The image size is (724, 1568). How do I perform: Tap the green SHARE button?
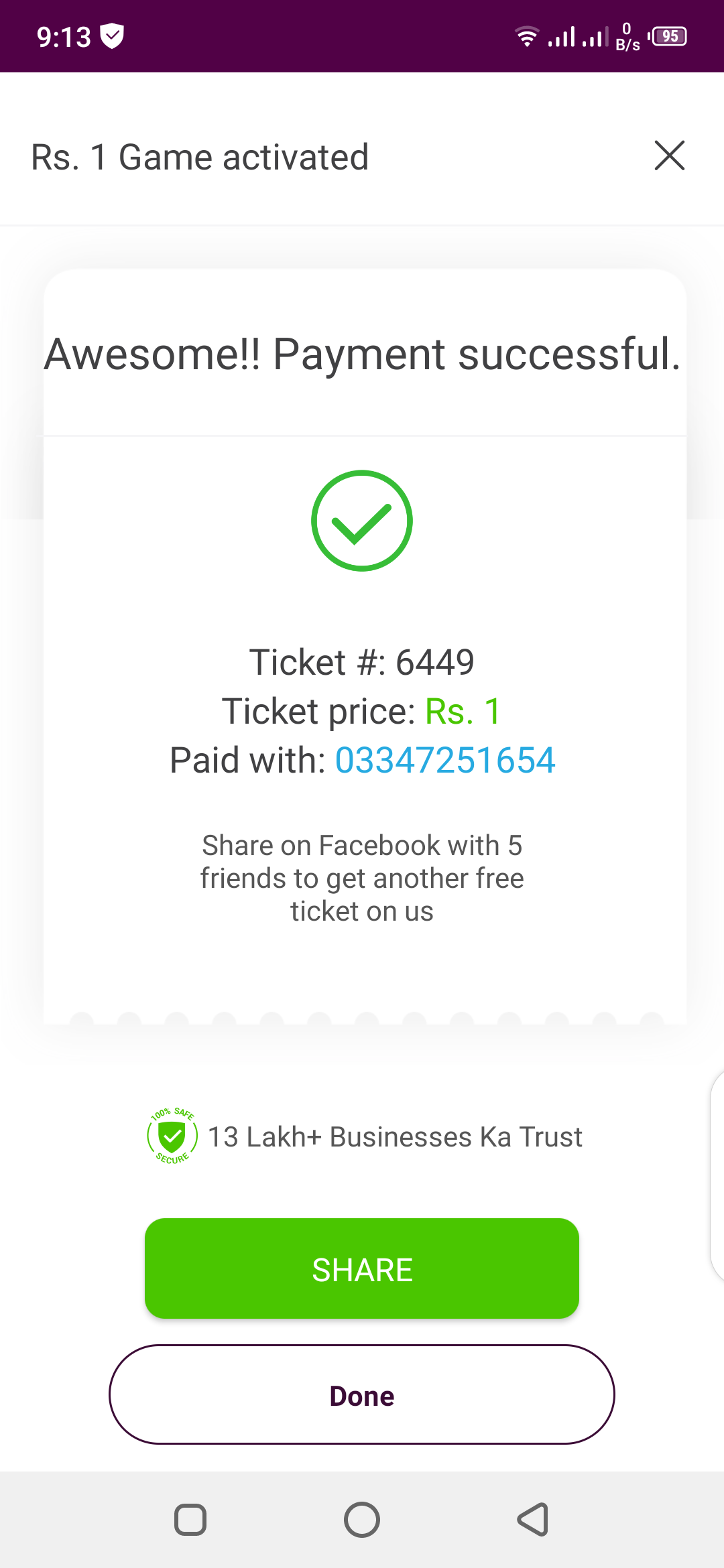[362, 1268]
